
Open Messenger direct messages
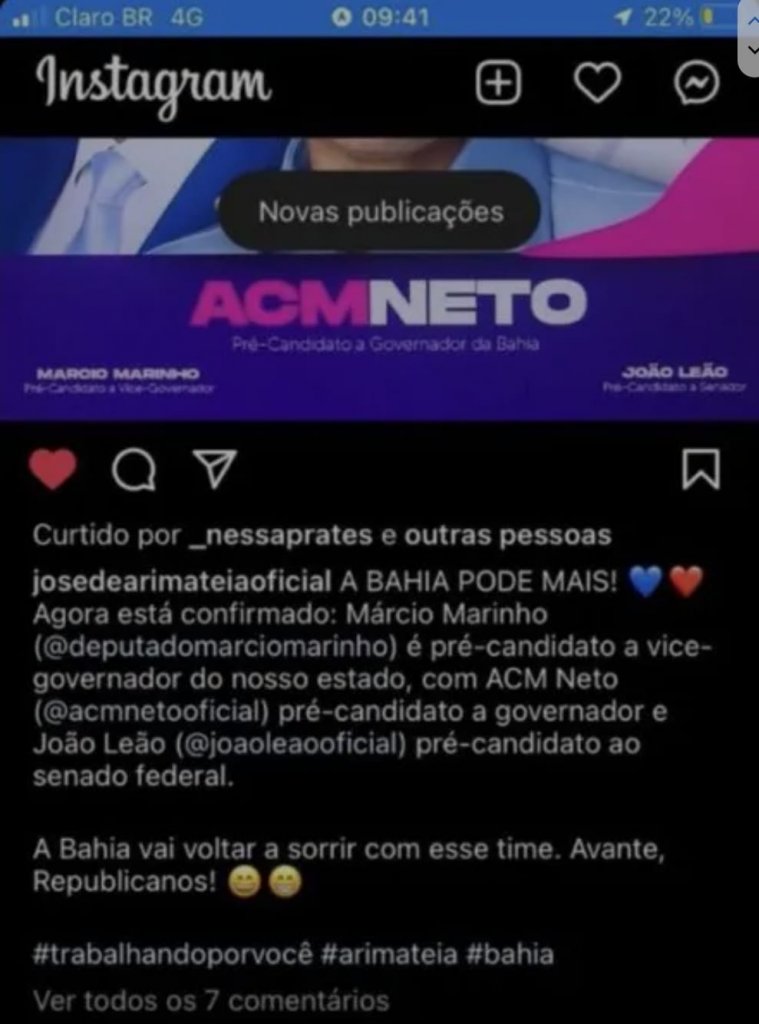coord(696,84)
